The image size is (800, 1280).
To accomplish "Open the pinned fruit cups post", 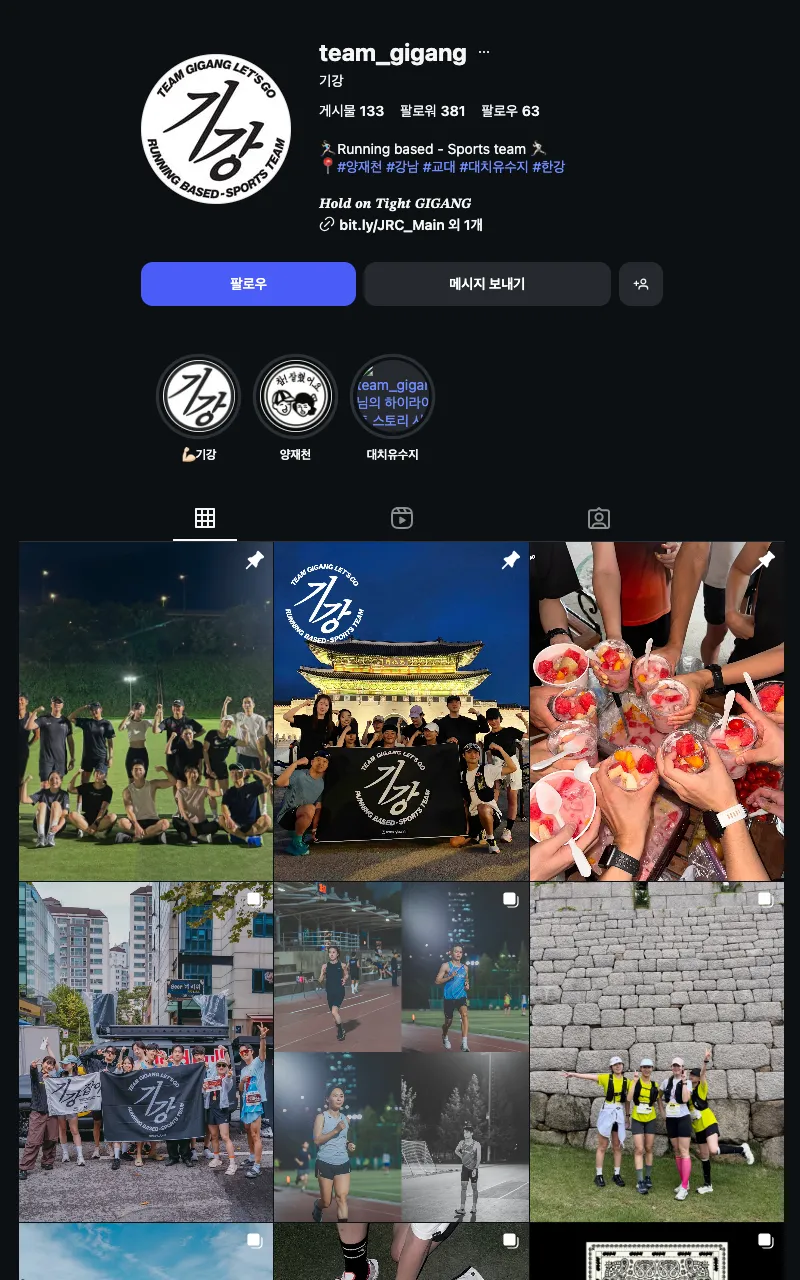I will [x=656, y=711].
